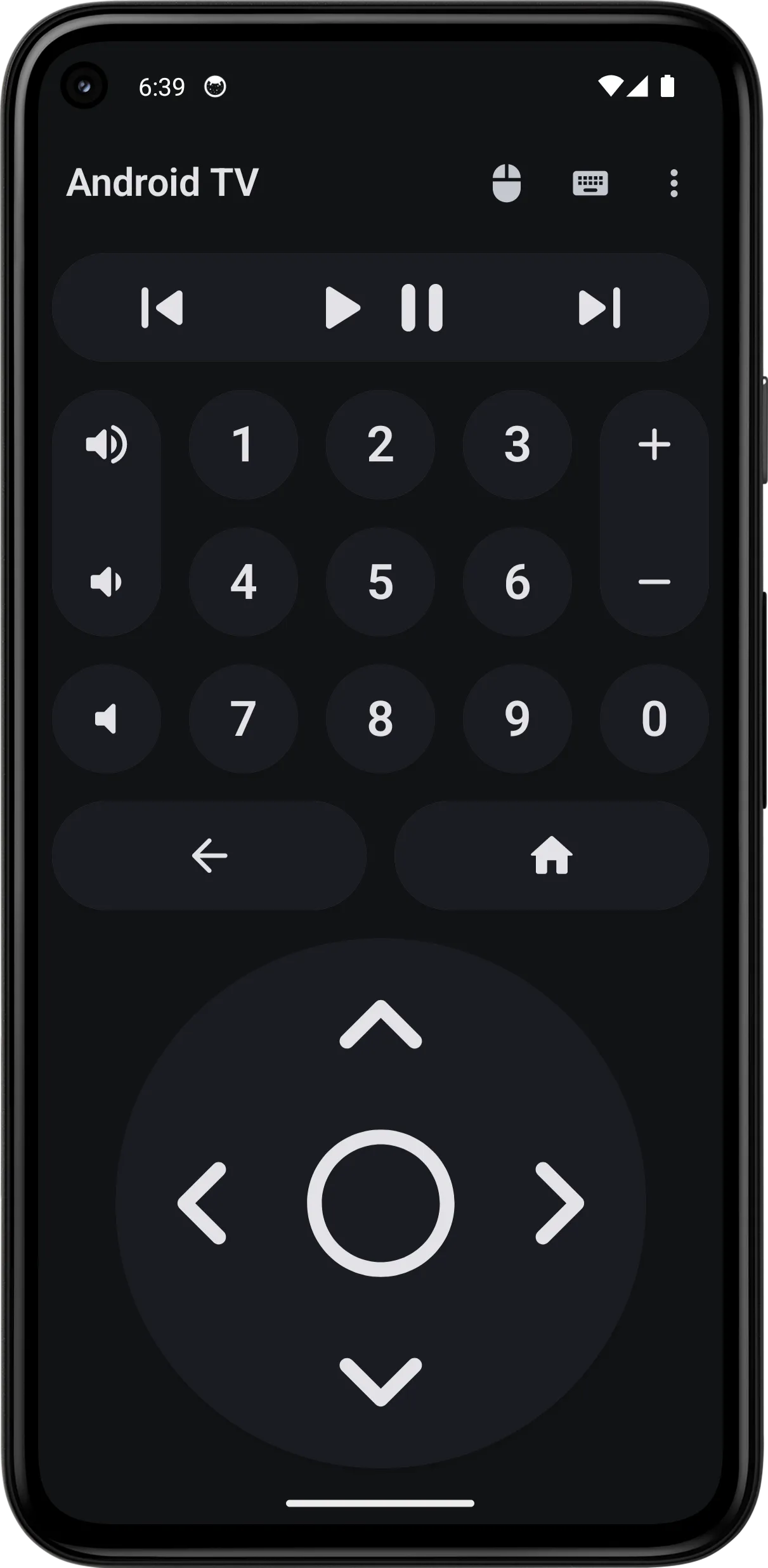The height and width of the screenshot is (1568, 768).
Task: Mute the TV sound
Action: coord(107,719)
